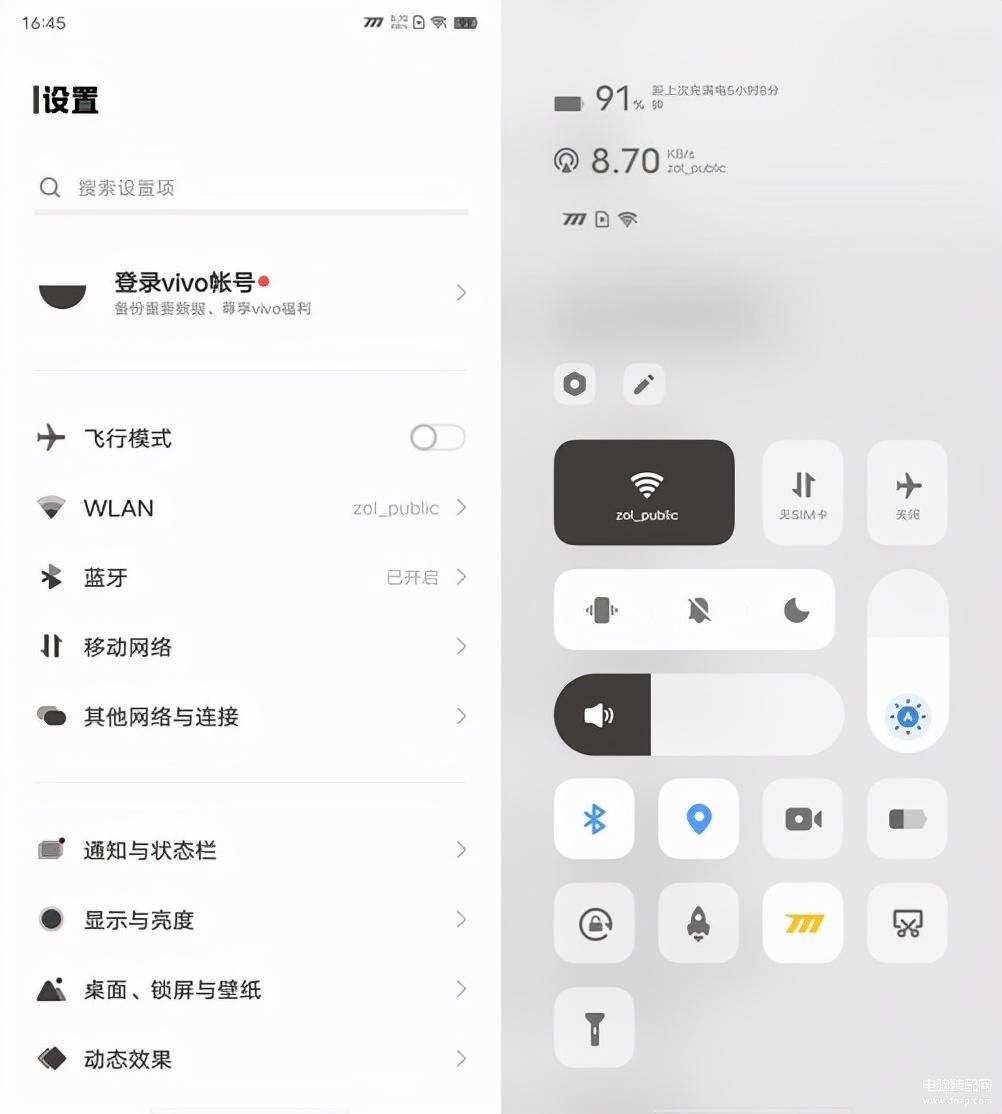Toggle the mobile data tile
This screenshot has height=1114, width=1002.
[x=803, y=493]
